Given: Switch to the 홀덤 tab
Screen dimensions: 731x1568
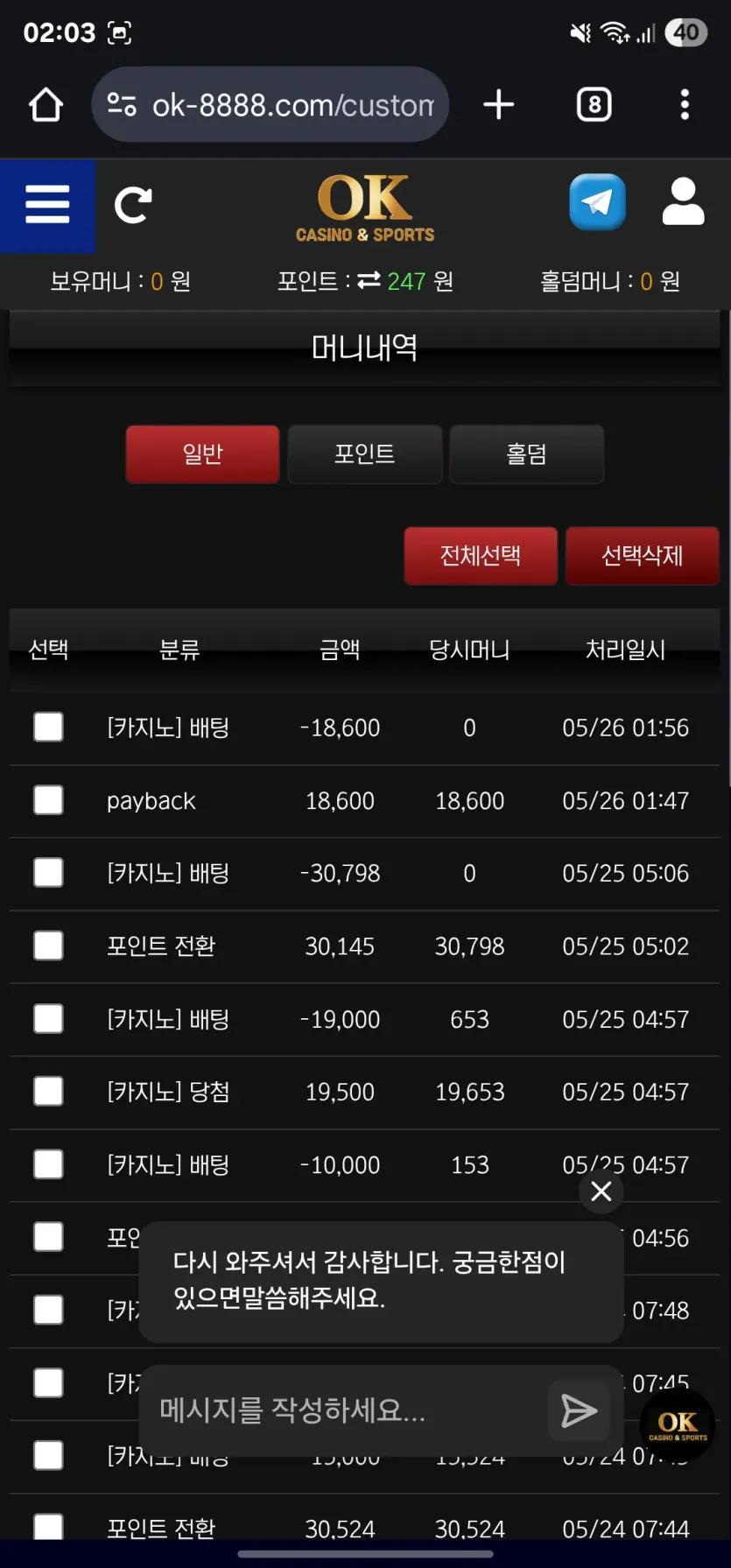Looking at the screenshot, I should tap(527, 454).
